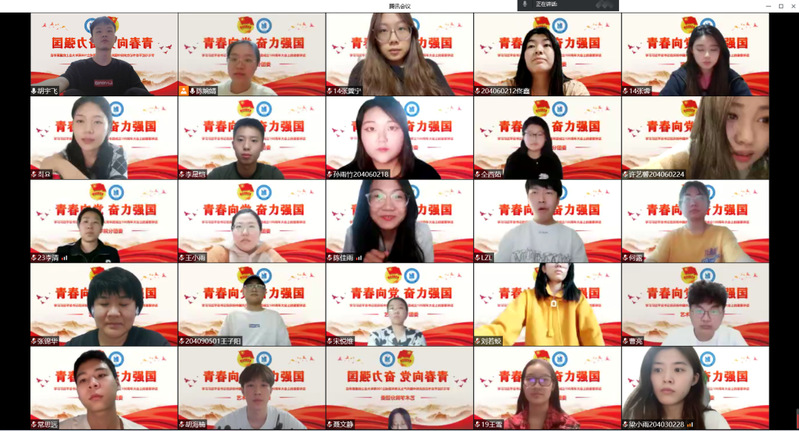Image resolution: width=799 pixels, height=431 pixels.
Task: Open the speaking indicator bar at top
Action: [x=568, y=5]
